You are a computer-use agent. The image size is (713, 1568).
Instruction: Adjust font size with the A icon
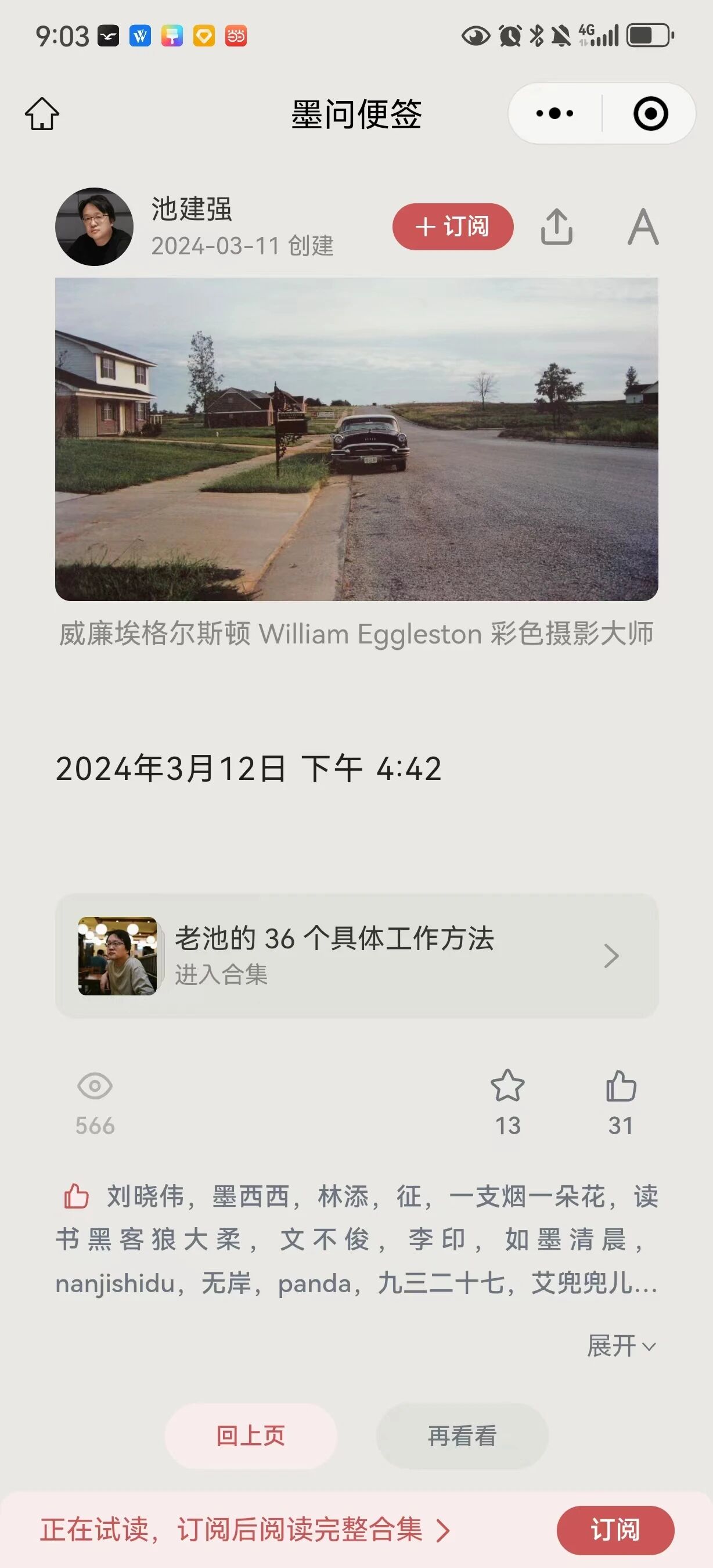click(643, 226)
